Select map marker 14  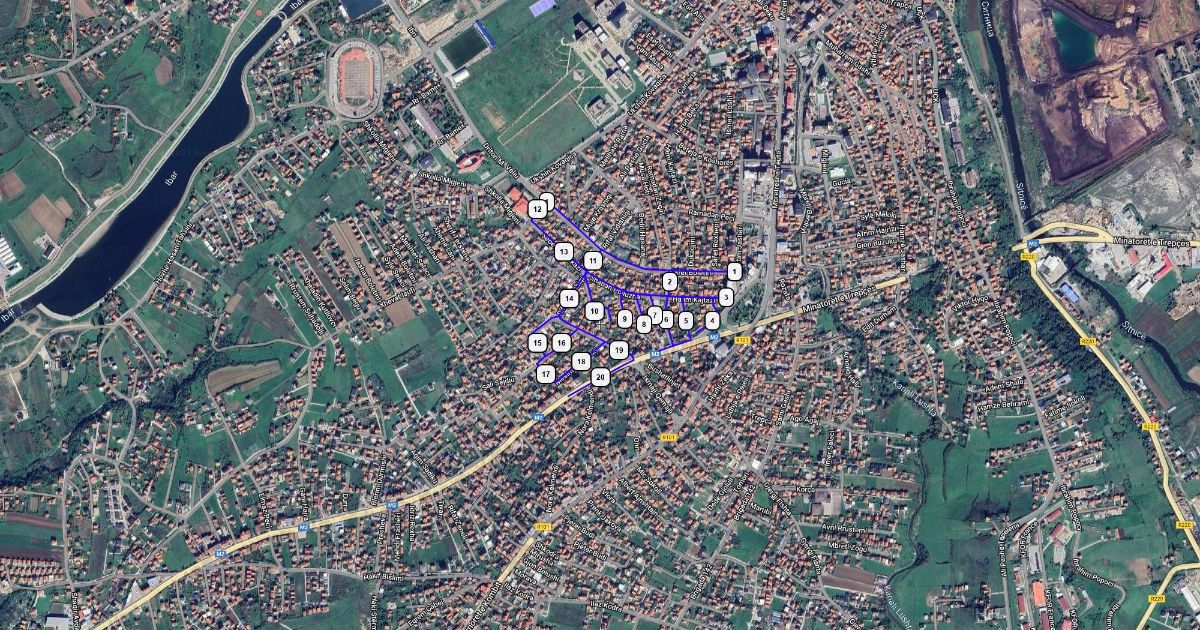569,298
